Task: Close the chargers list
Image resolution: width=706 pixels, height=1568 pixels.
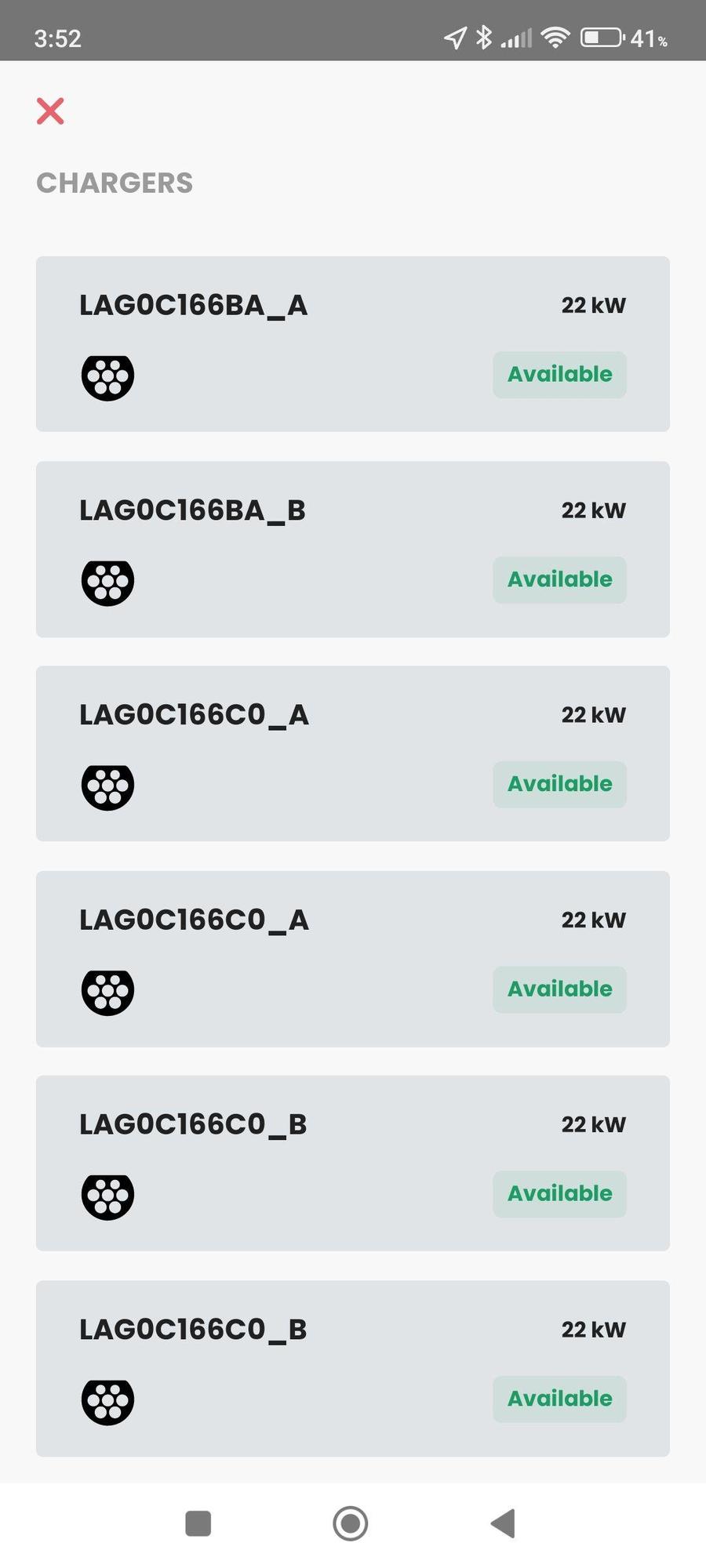Action: click(50, 111)
